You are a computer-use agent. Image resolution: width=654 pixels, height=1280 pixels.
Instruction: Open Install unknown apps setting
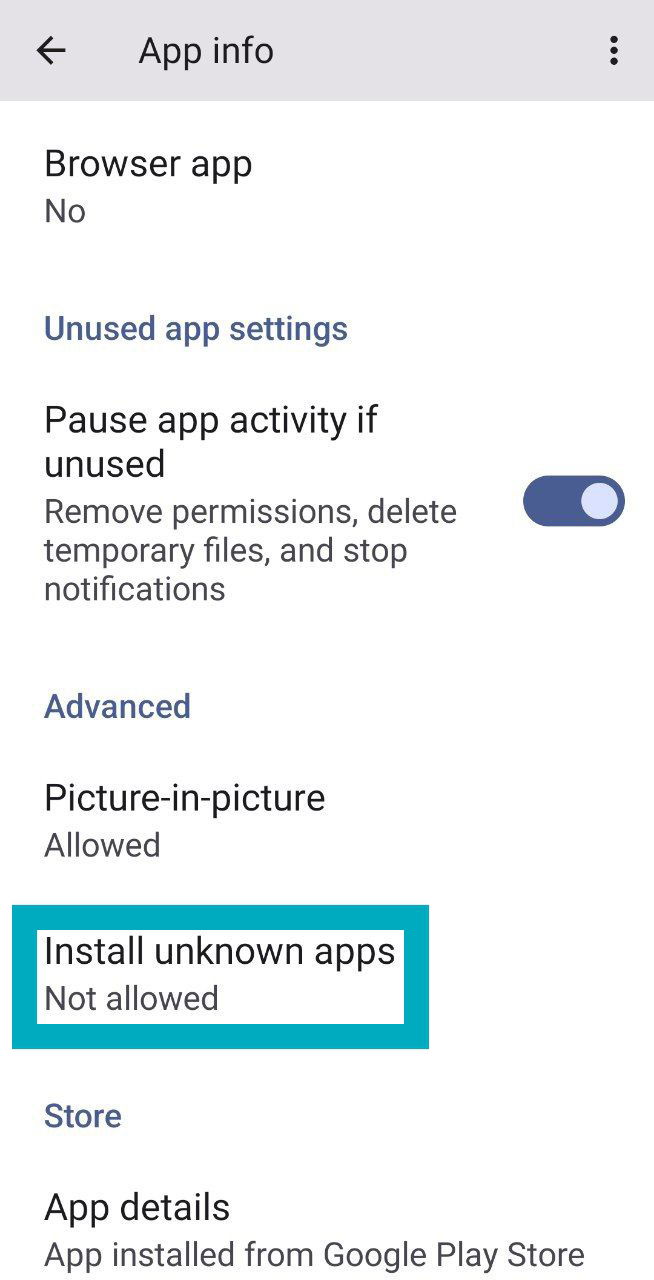[220, 974]
